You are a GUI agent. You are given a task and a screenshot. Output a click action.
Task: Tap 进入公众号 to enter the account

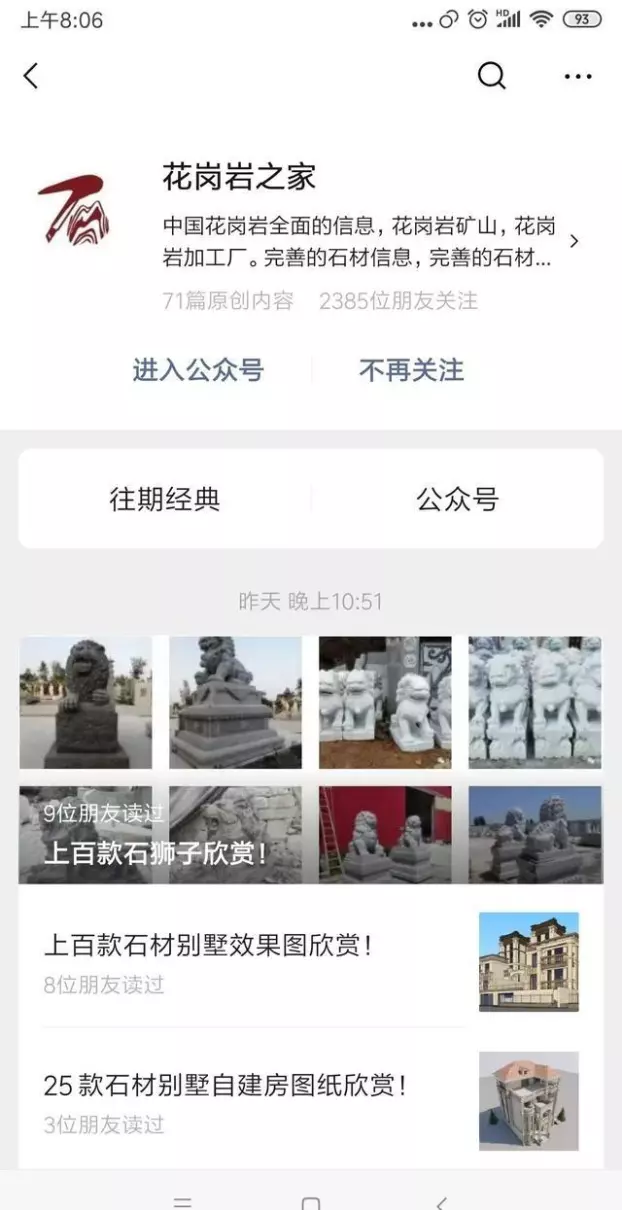pyautogui.click(x=198, y=370)
